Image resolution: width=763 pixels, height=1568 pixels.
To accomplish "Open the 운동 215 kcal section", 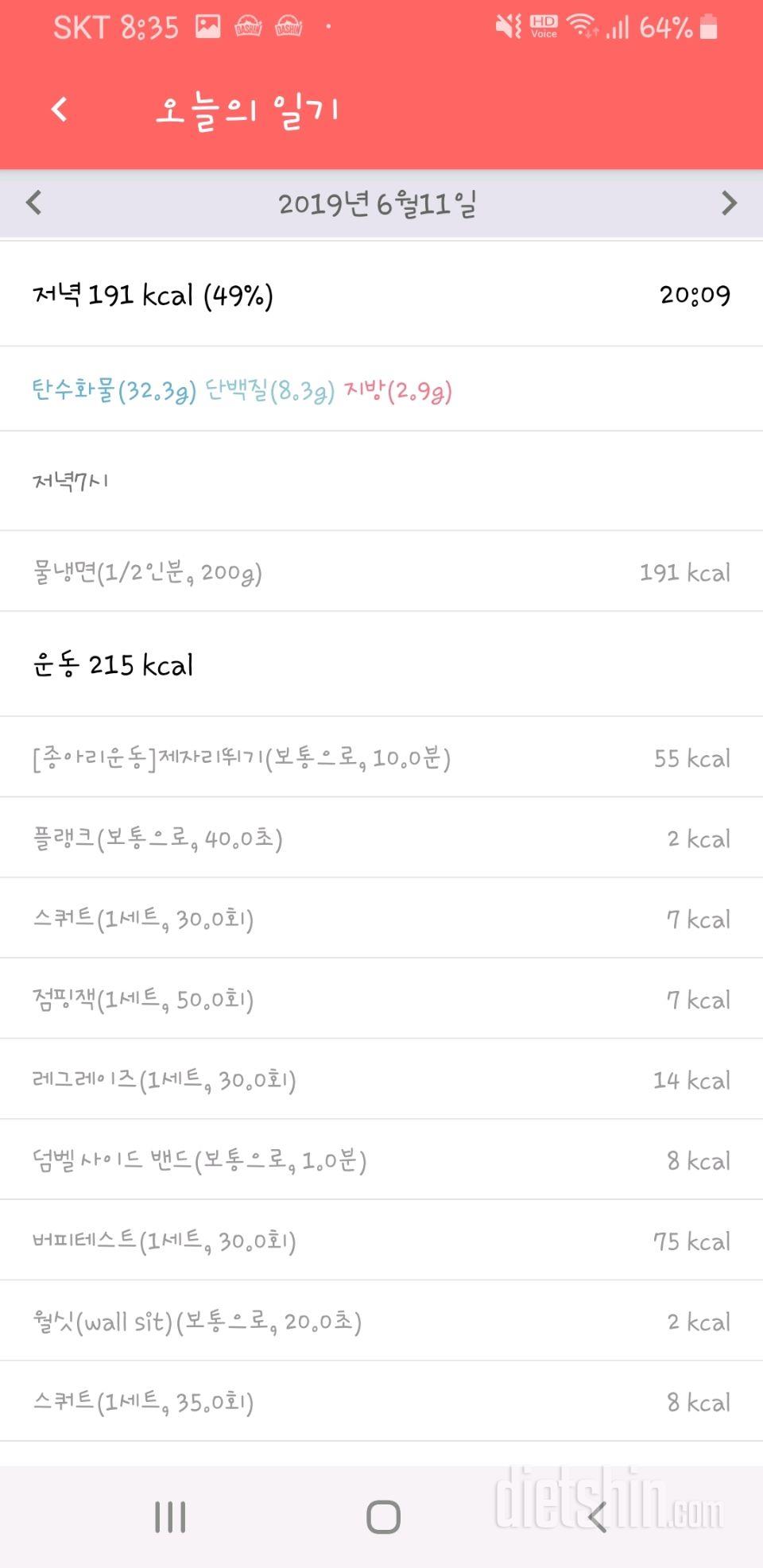I will pyautogui.click(x=381, y=664).
